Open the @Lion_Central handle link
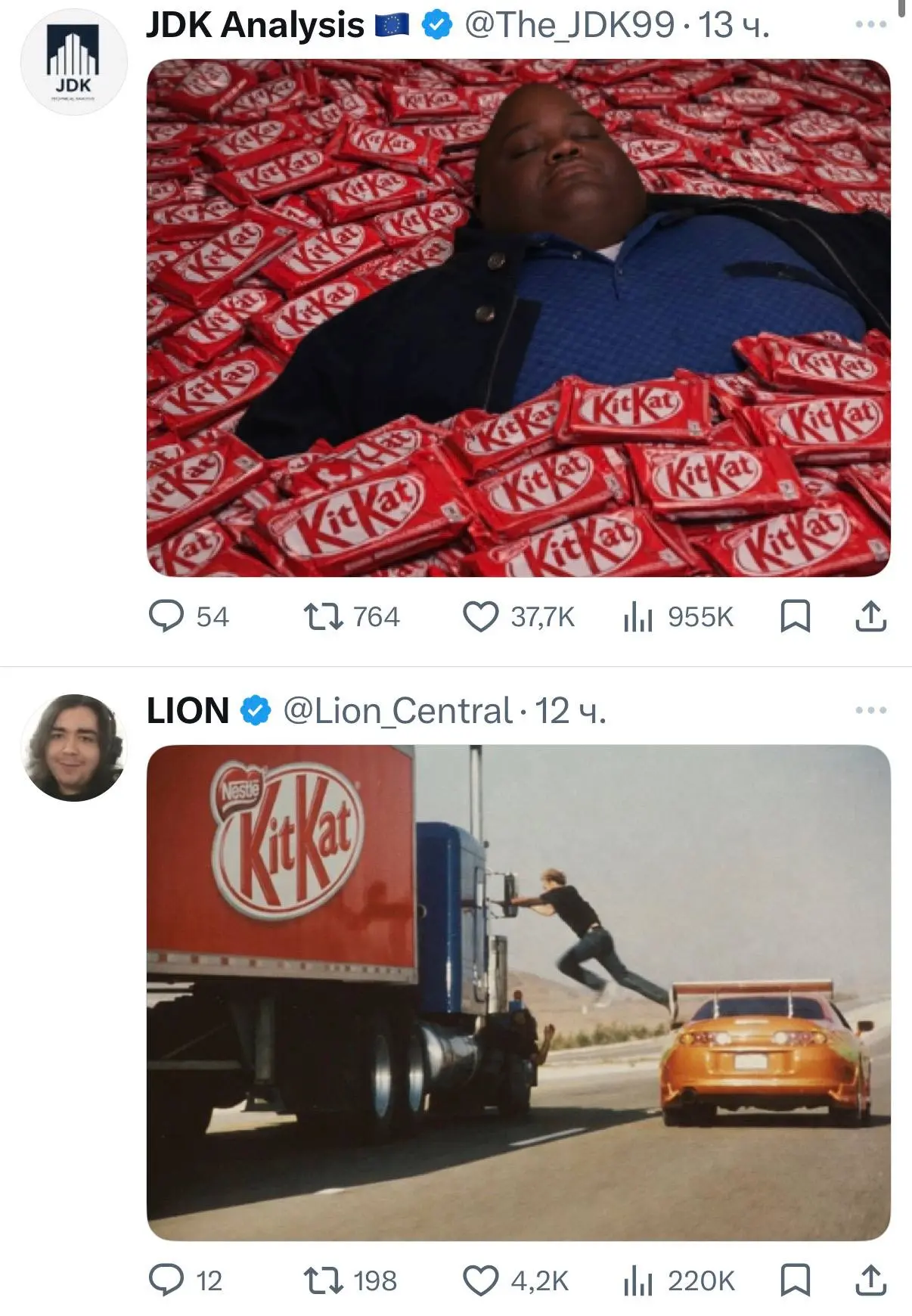The image size is (912, 1316). pos(397,711)
